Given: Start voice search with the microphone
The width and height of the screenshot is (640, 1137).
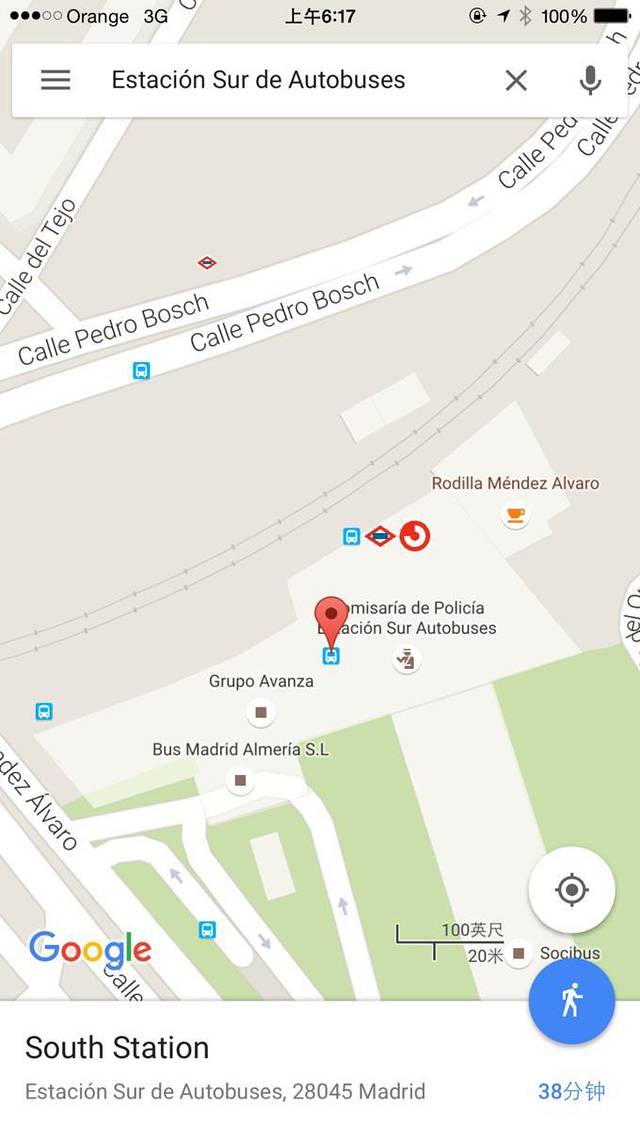Looking at the screenshot, I should 591,80.
